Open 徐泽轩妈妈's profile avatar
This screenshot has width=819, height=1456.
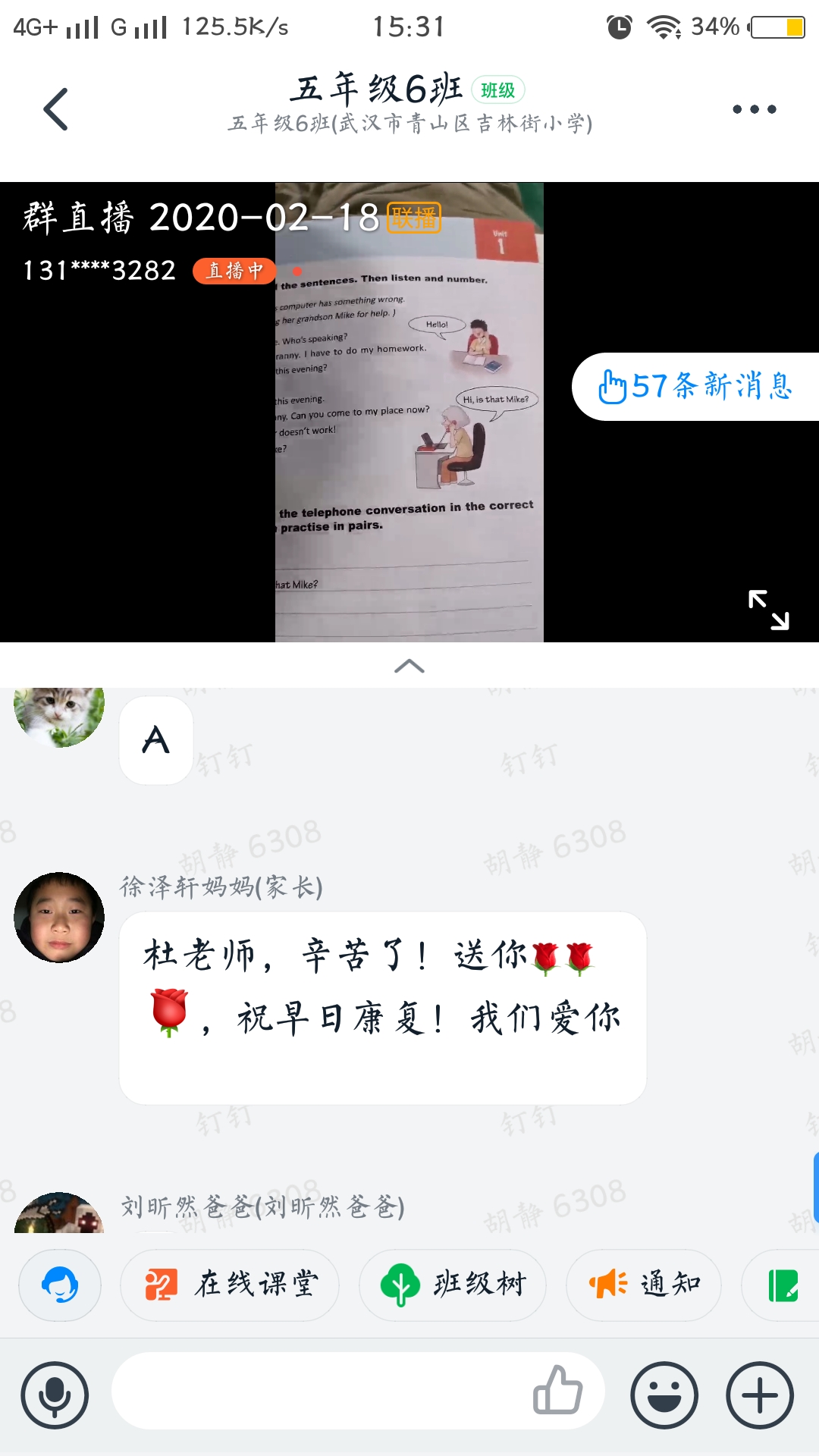(59, 918)
